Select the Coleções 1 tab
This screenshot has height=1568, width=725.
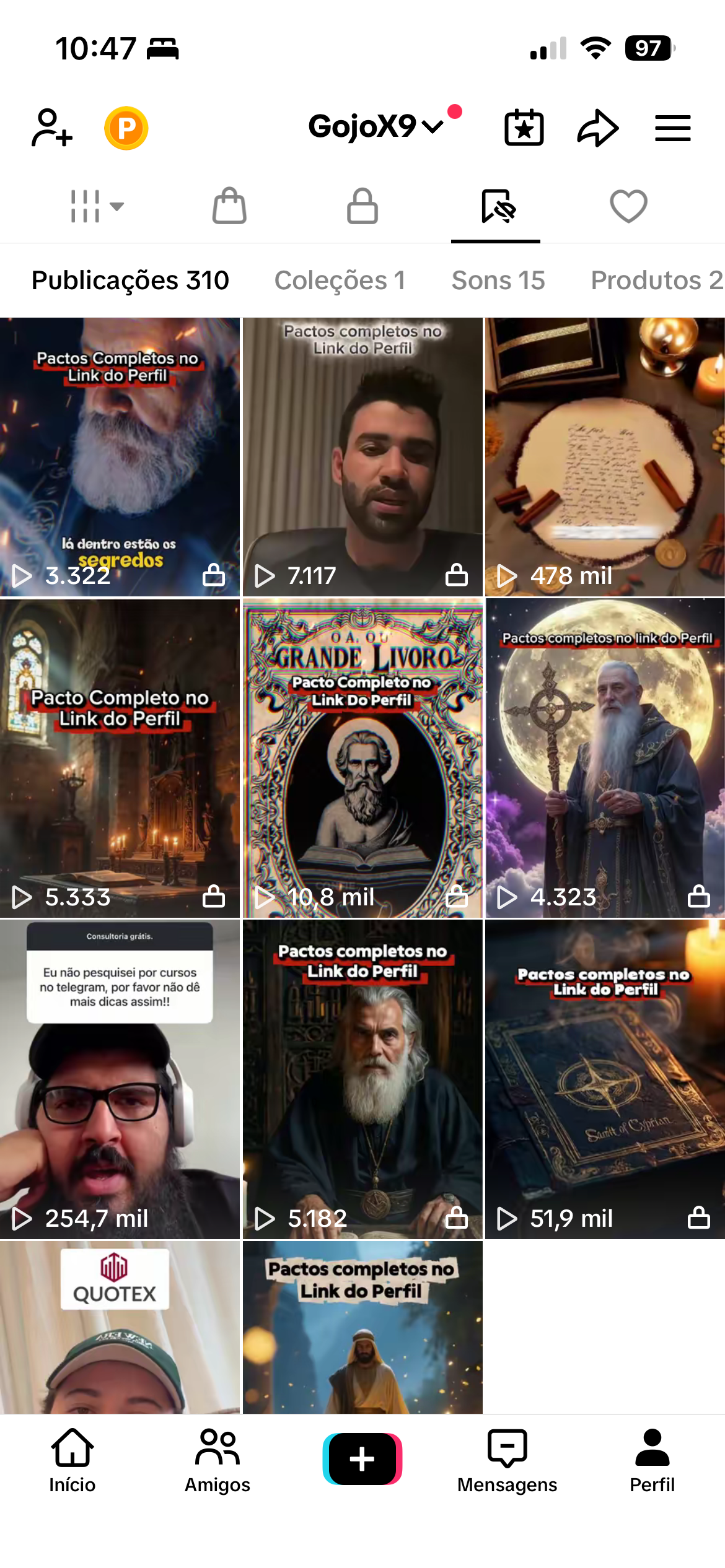[x=340, y=281]
